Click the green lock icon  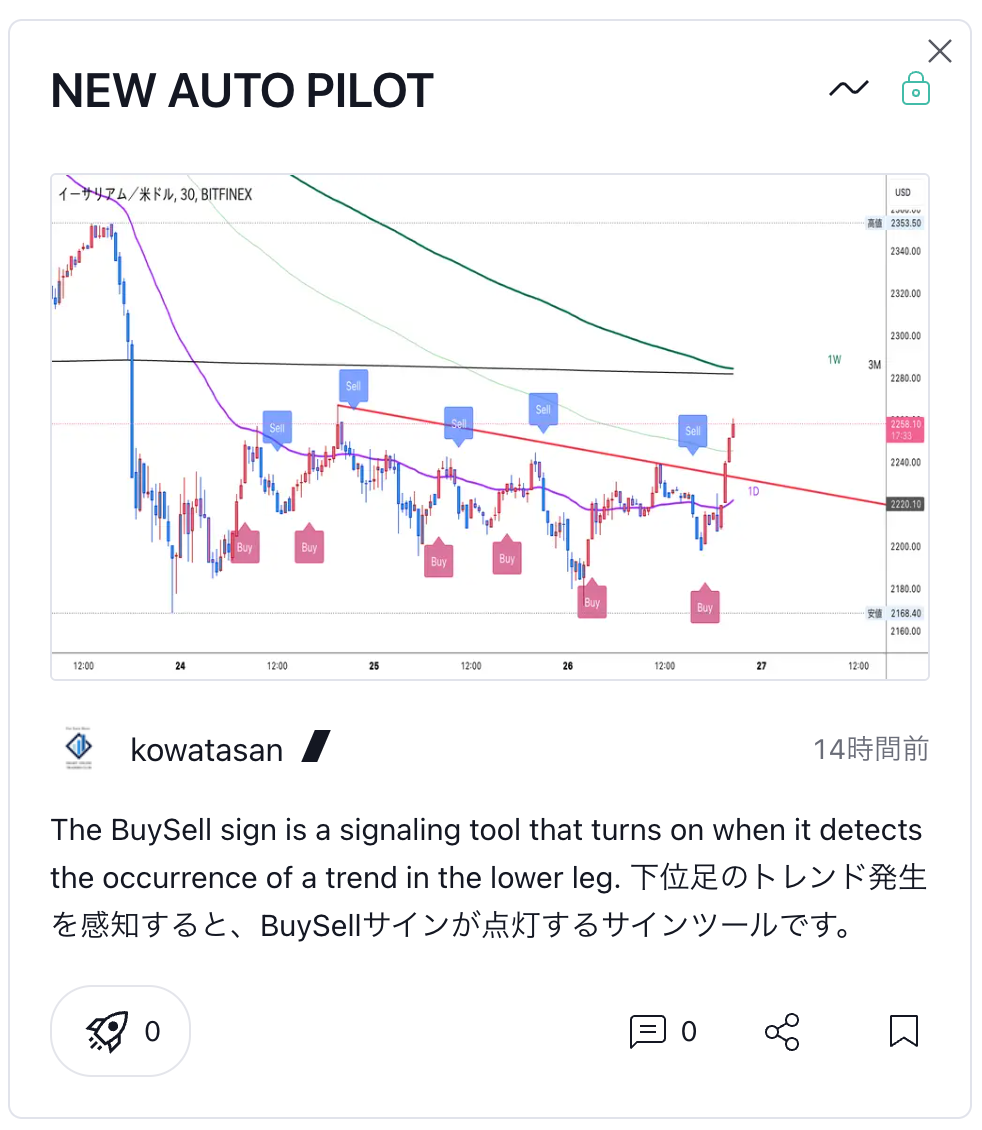(x=915, y=89)
